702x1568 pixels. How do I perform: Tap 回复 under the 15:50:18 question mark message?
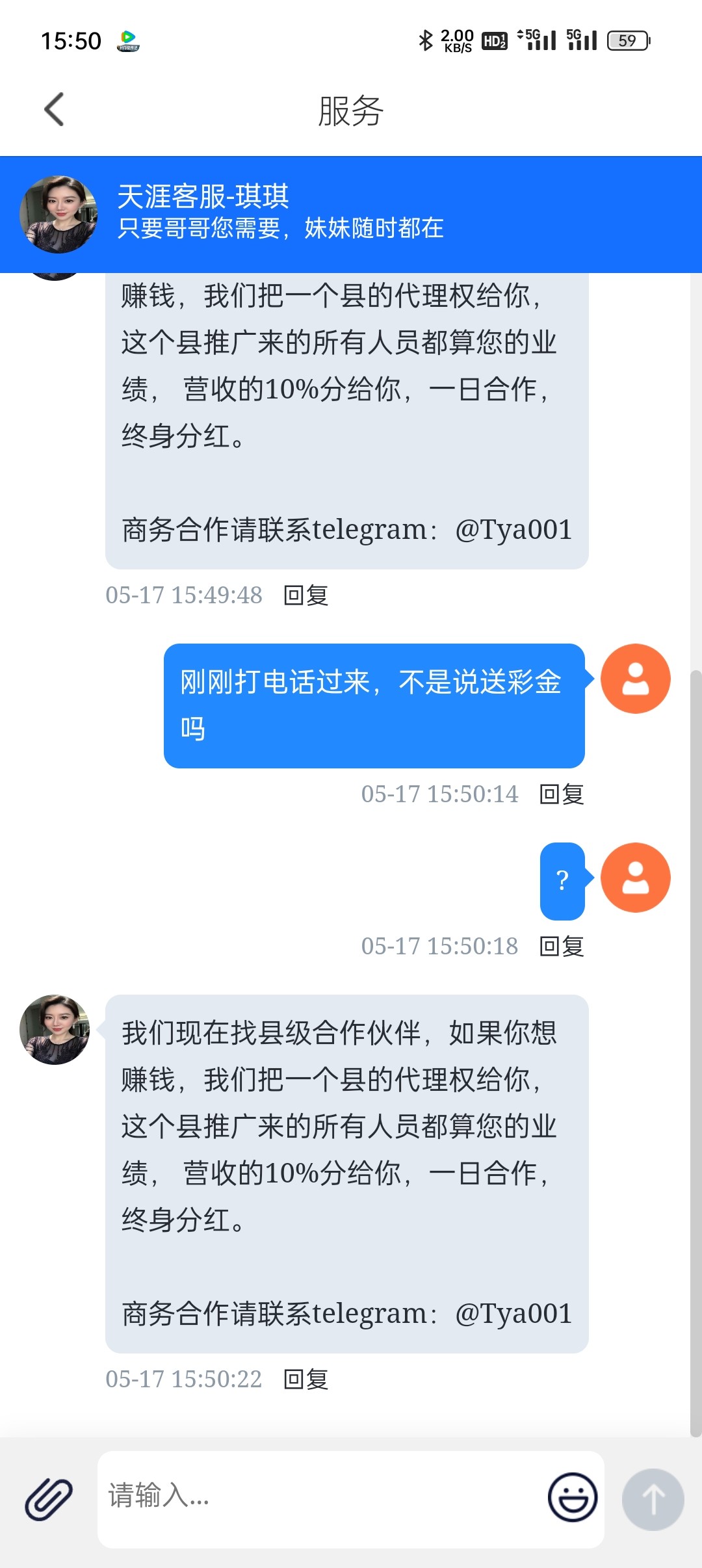(x=562, y=947)
